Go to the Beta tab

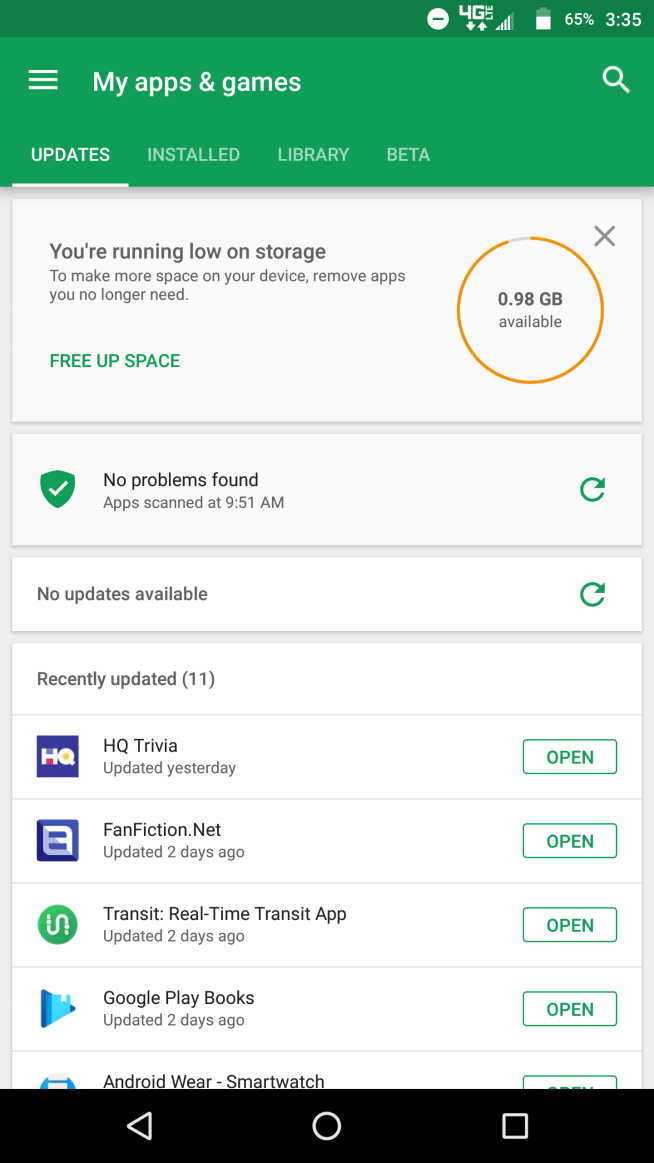[408, 154]
